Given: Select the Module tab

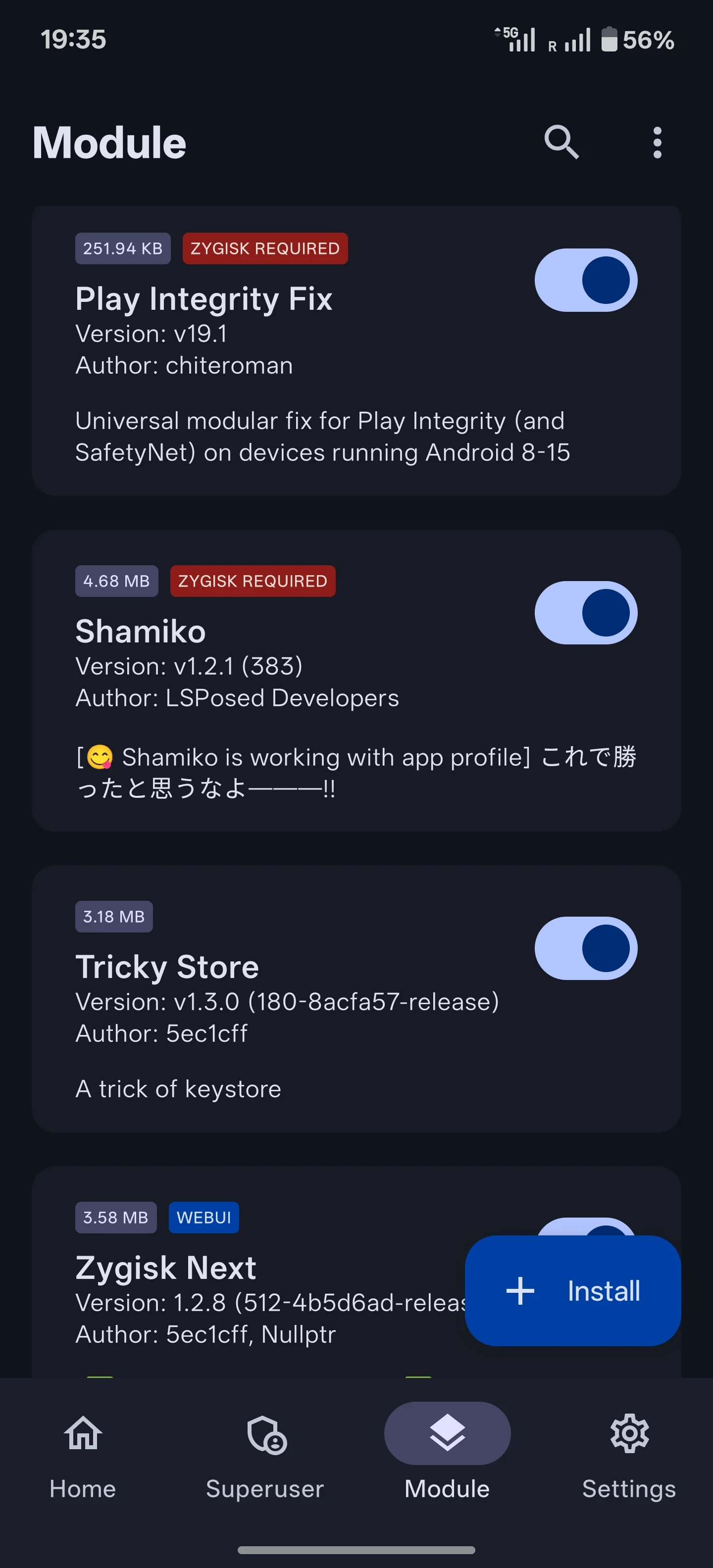Looking at the screenshot, I should coord(447,1455).
